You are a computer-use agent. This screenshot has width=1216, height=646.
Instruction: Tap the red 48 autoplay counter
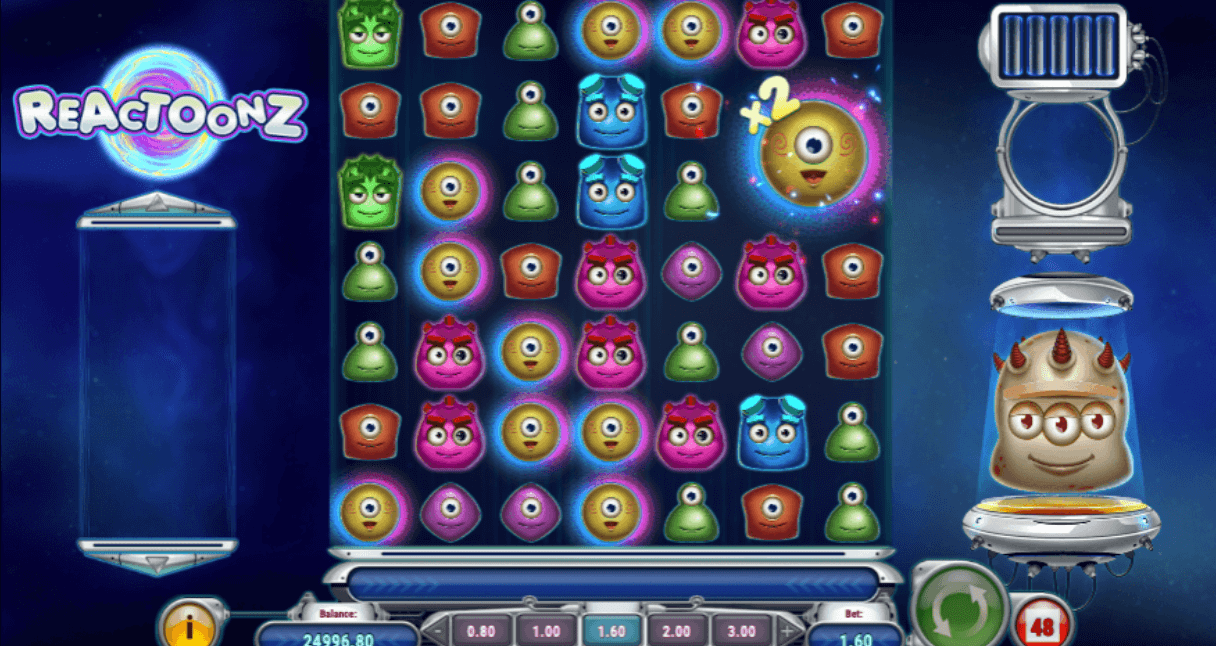click(x=1040, y=624)
